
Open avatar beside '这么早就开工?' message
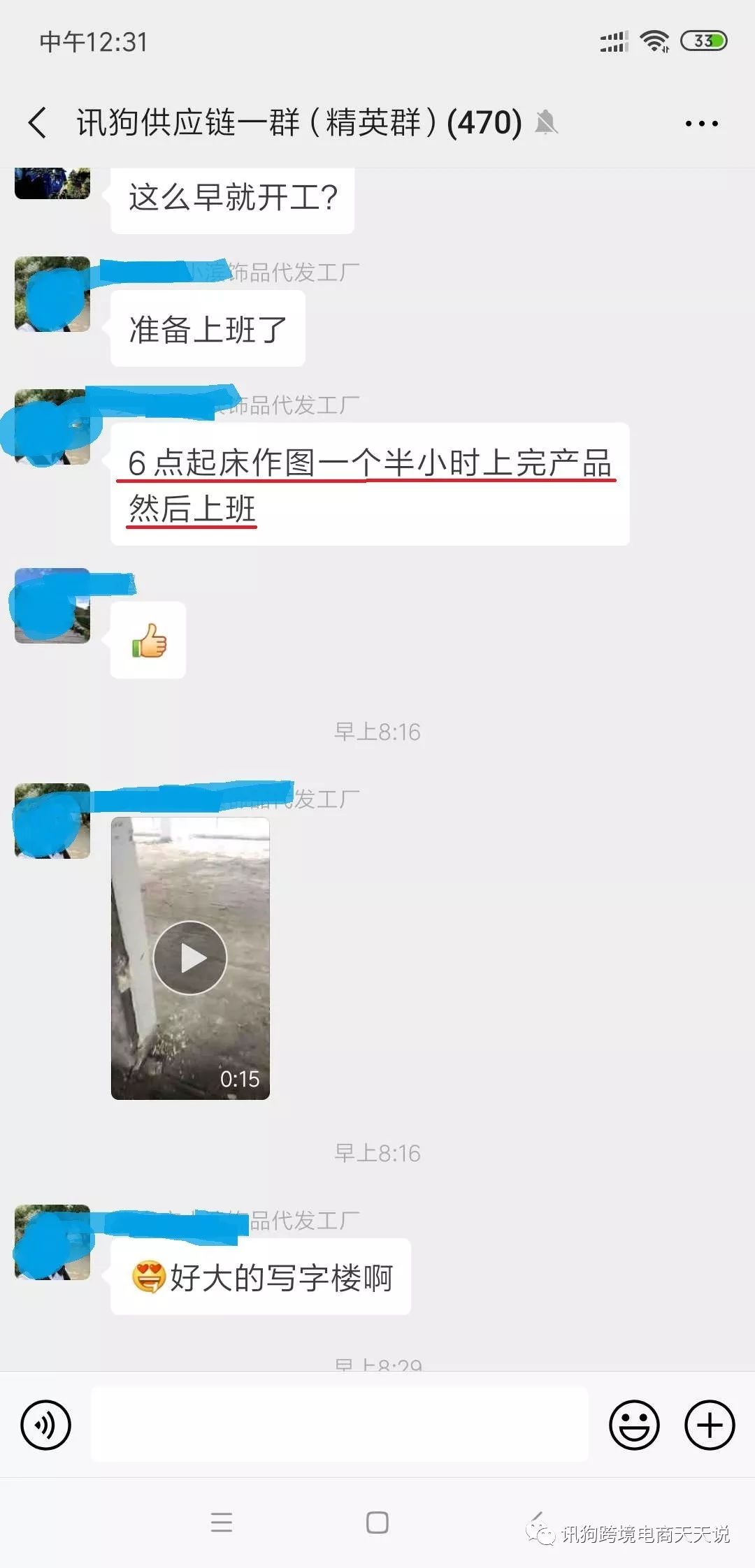click(x=52, y=183)
